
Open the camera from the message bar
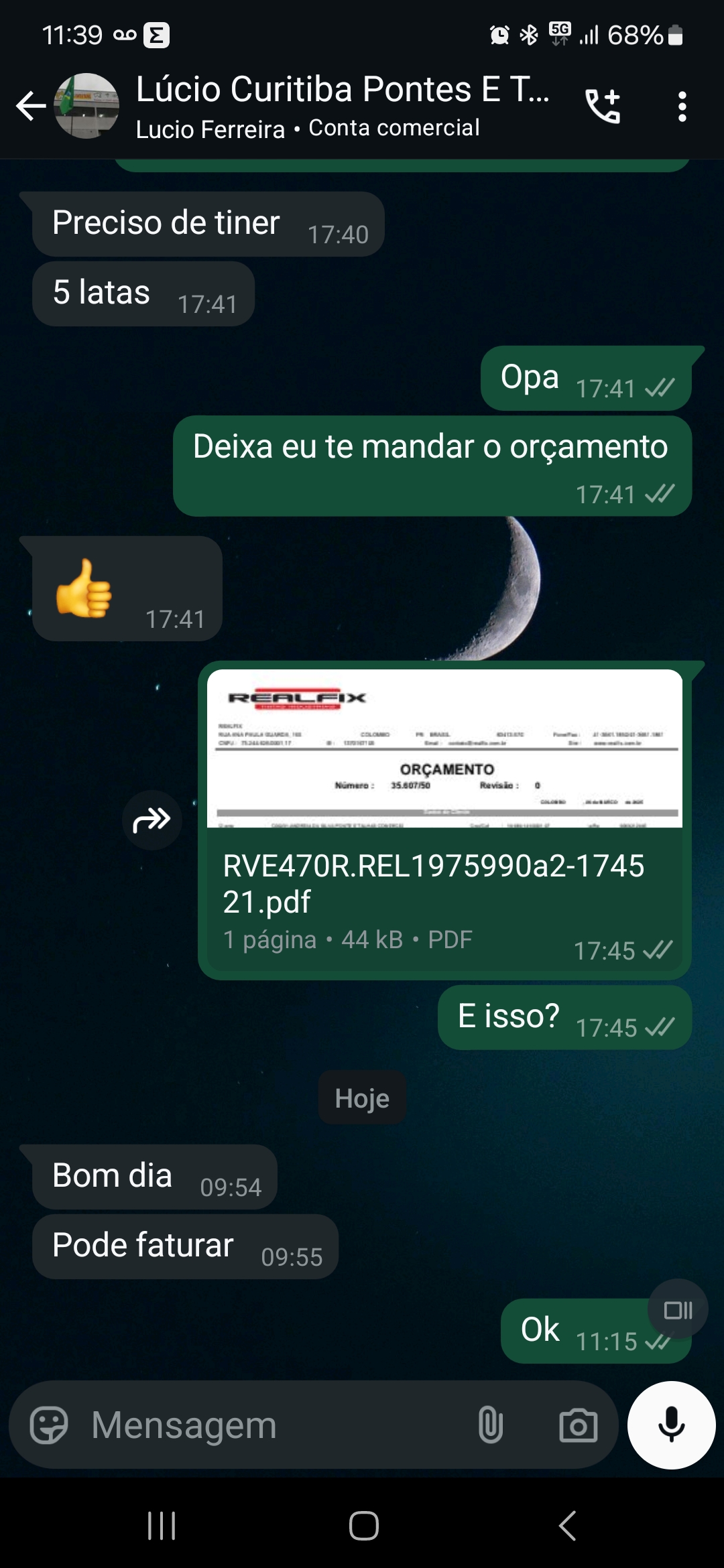578,1425
